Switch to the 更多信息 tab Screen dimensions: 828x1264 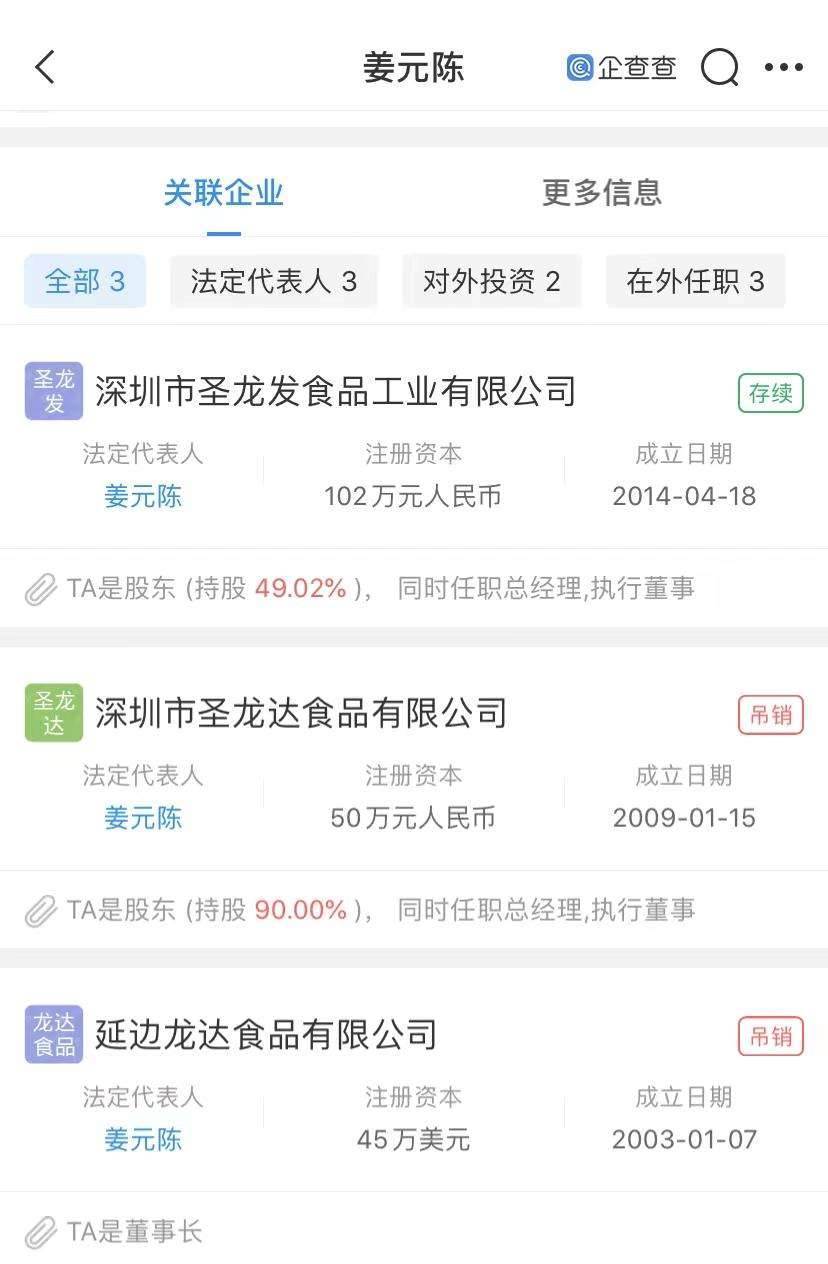(x=602, y=192)
